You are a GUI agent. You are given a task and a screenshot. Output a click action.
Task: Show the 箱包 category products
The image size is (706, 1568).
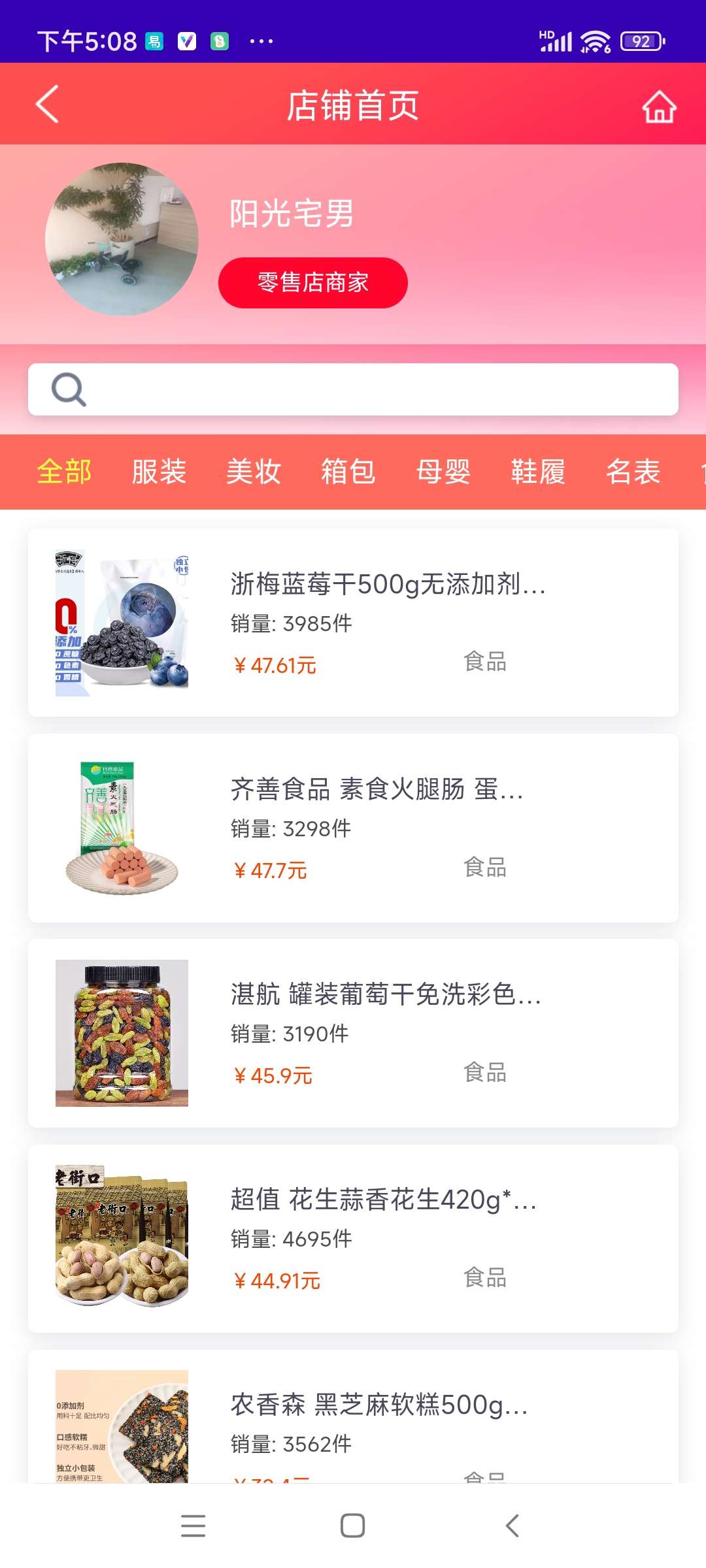point(348,472)
